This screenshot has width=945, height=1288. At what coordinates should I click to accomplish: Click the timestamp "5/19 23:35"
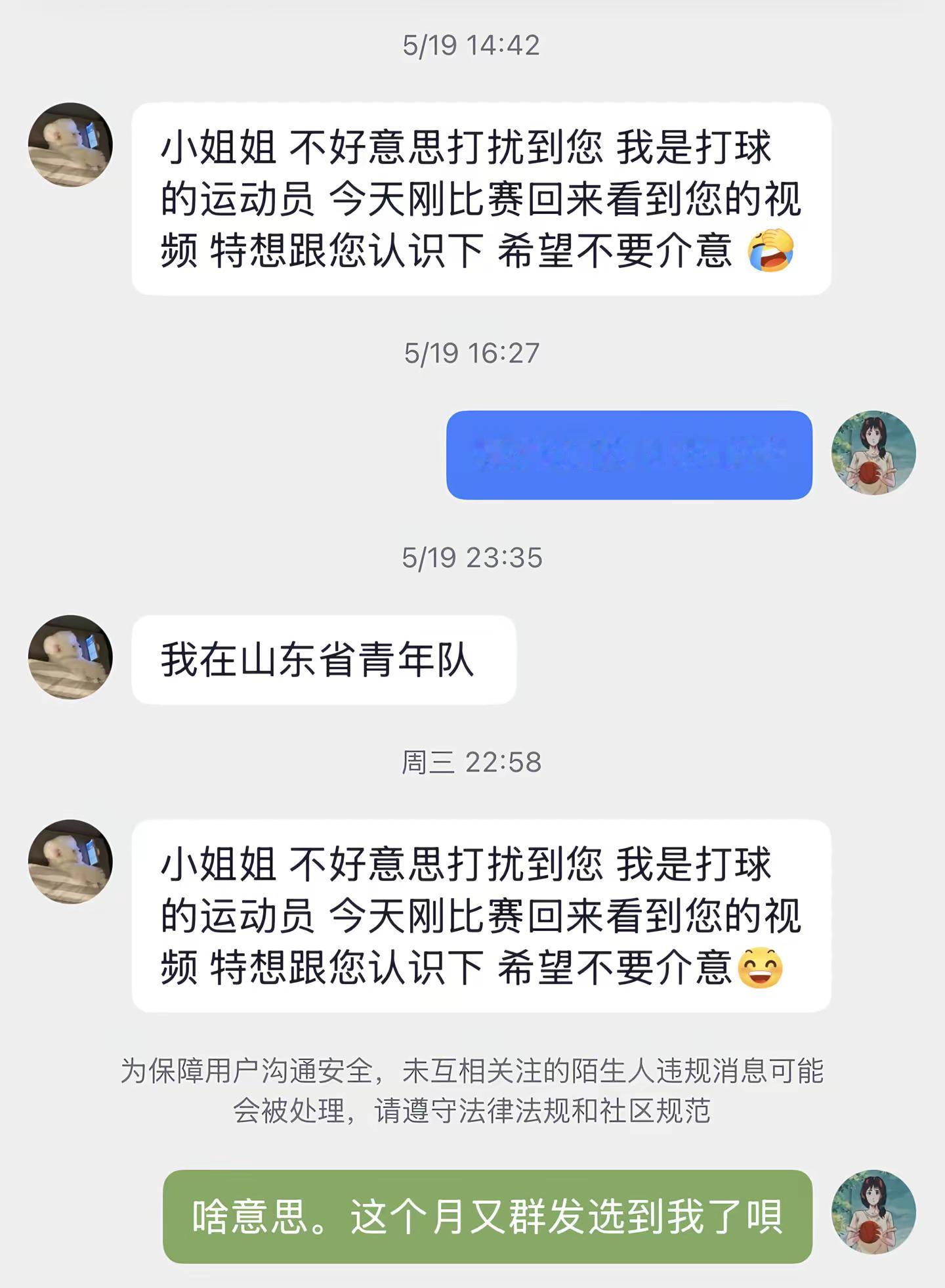point(472,558)
